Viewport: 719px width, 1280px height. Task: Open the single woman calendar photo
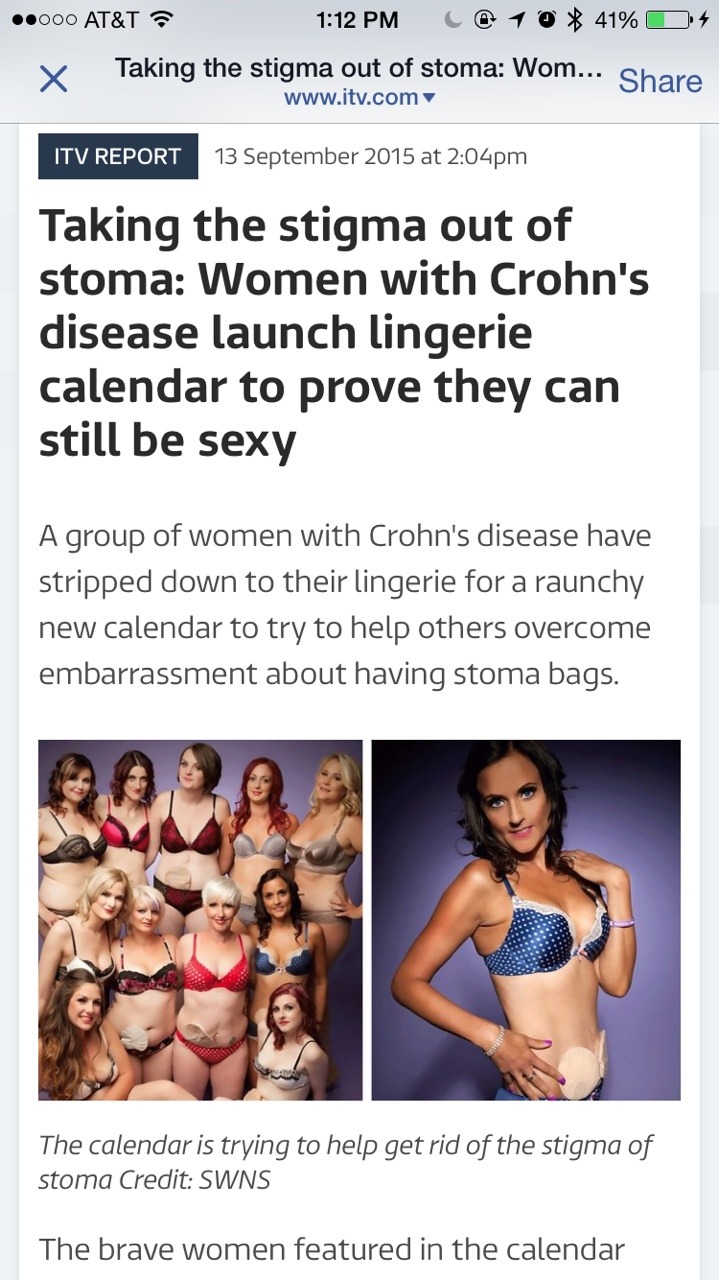[x=526, y=919]
